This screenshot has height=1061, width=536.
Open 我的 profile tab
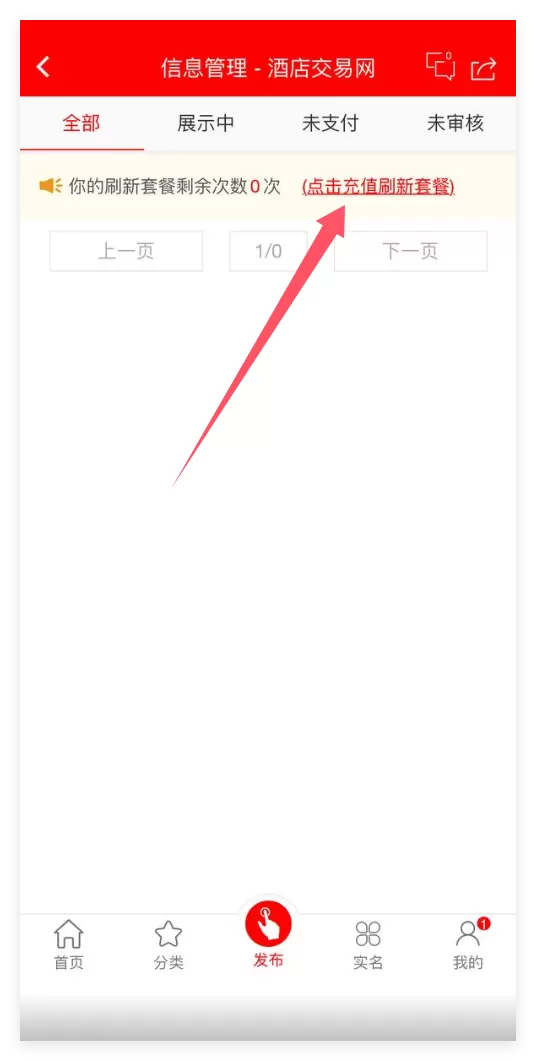tap(468, 945)
